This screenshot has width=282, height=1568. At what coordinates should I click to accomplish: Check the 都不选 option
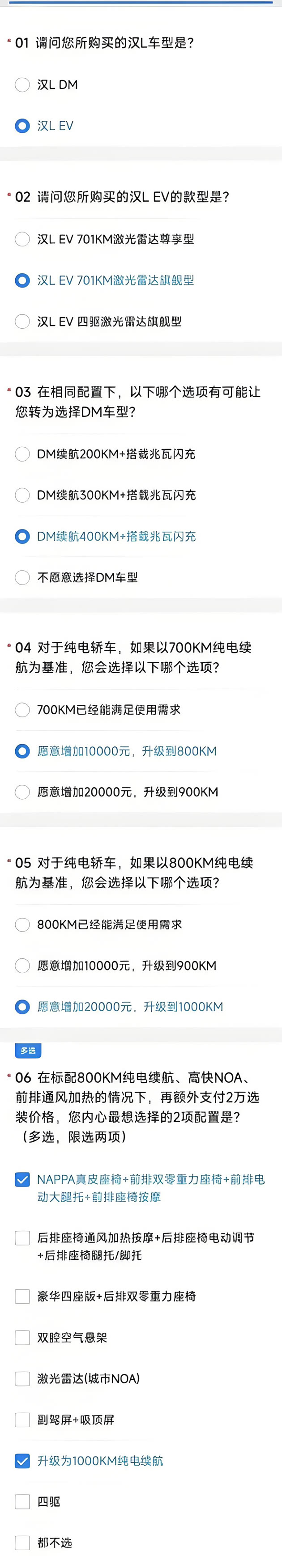[x=22, y=1543]
